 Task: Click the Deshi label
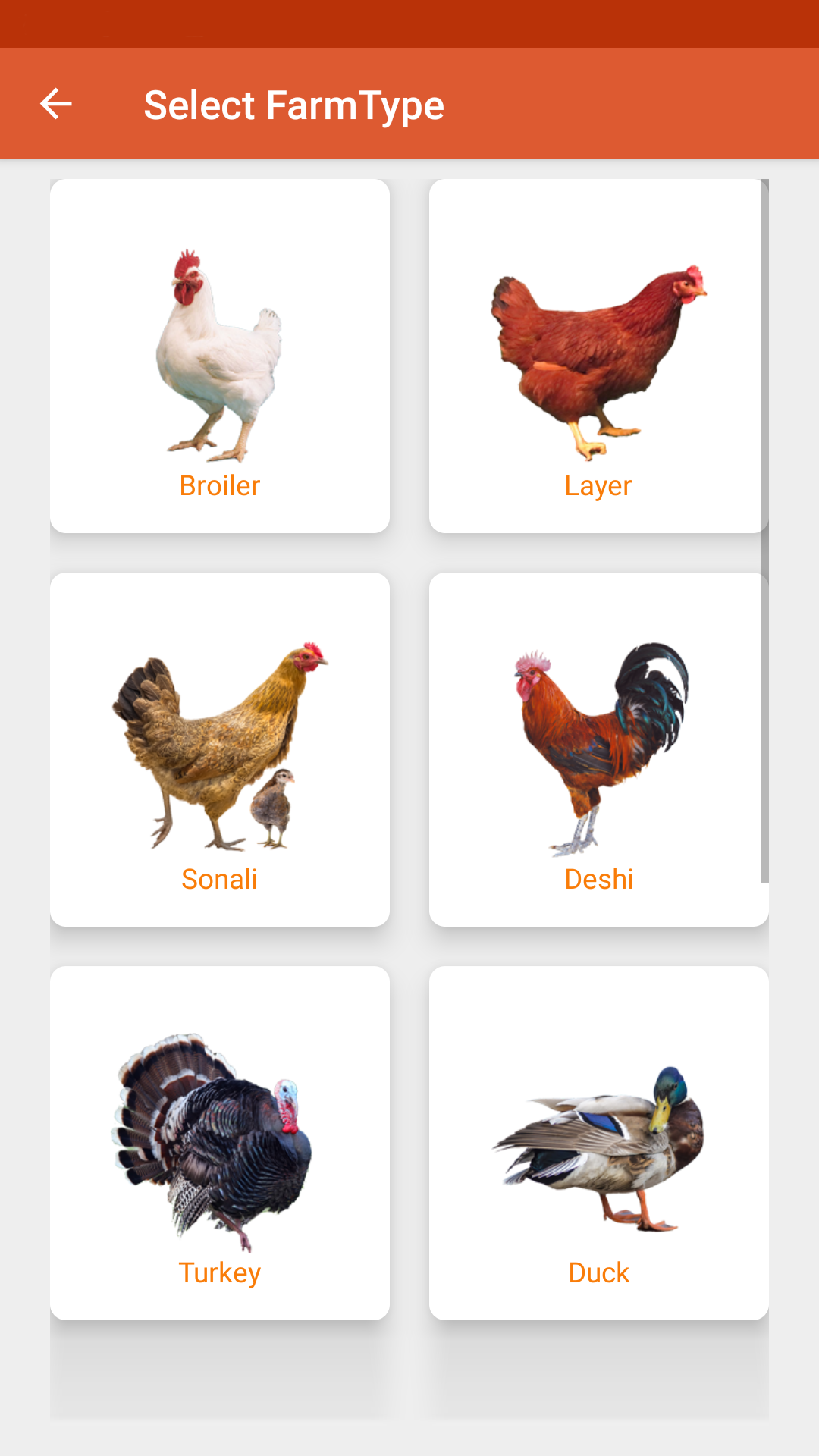[598, 880]
